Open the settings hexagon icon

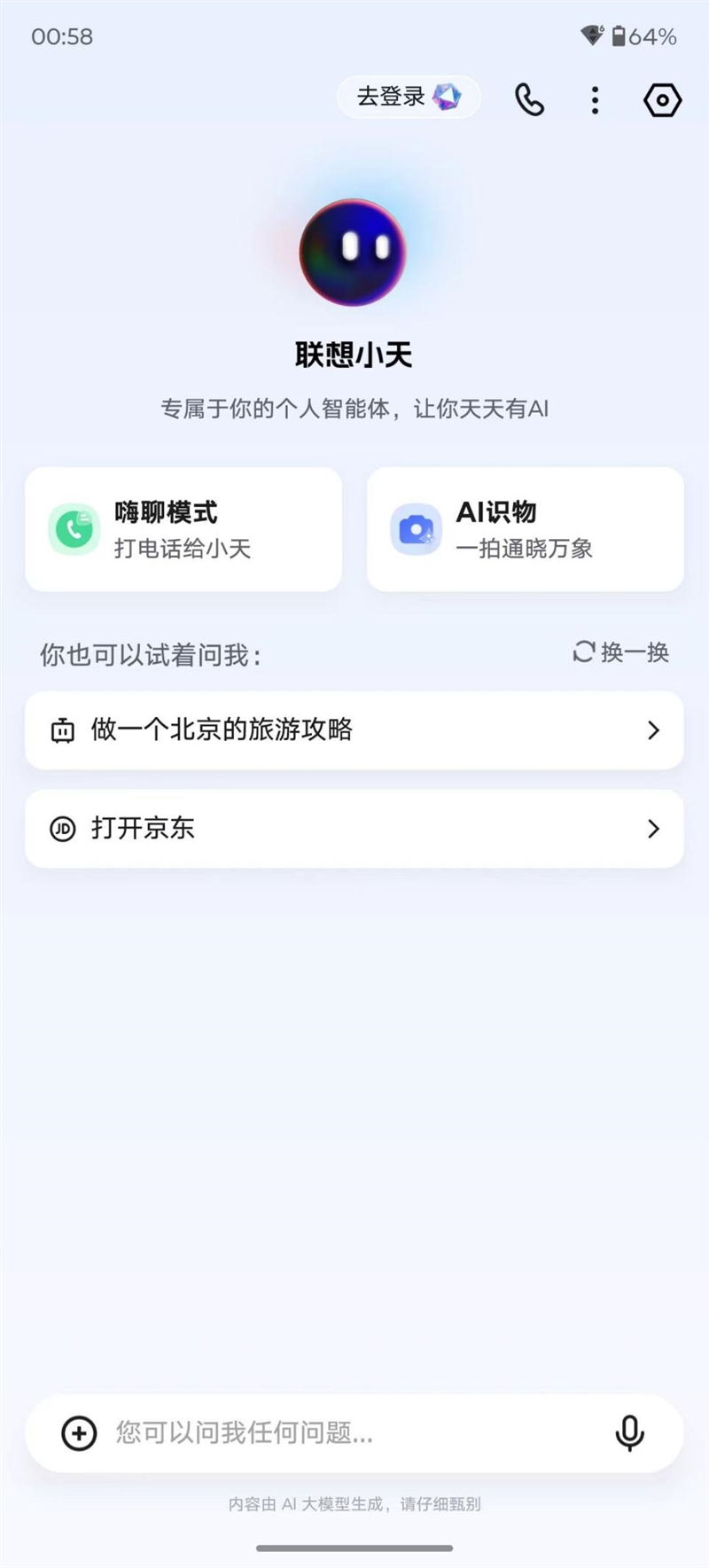click(x=661, y=100)
